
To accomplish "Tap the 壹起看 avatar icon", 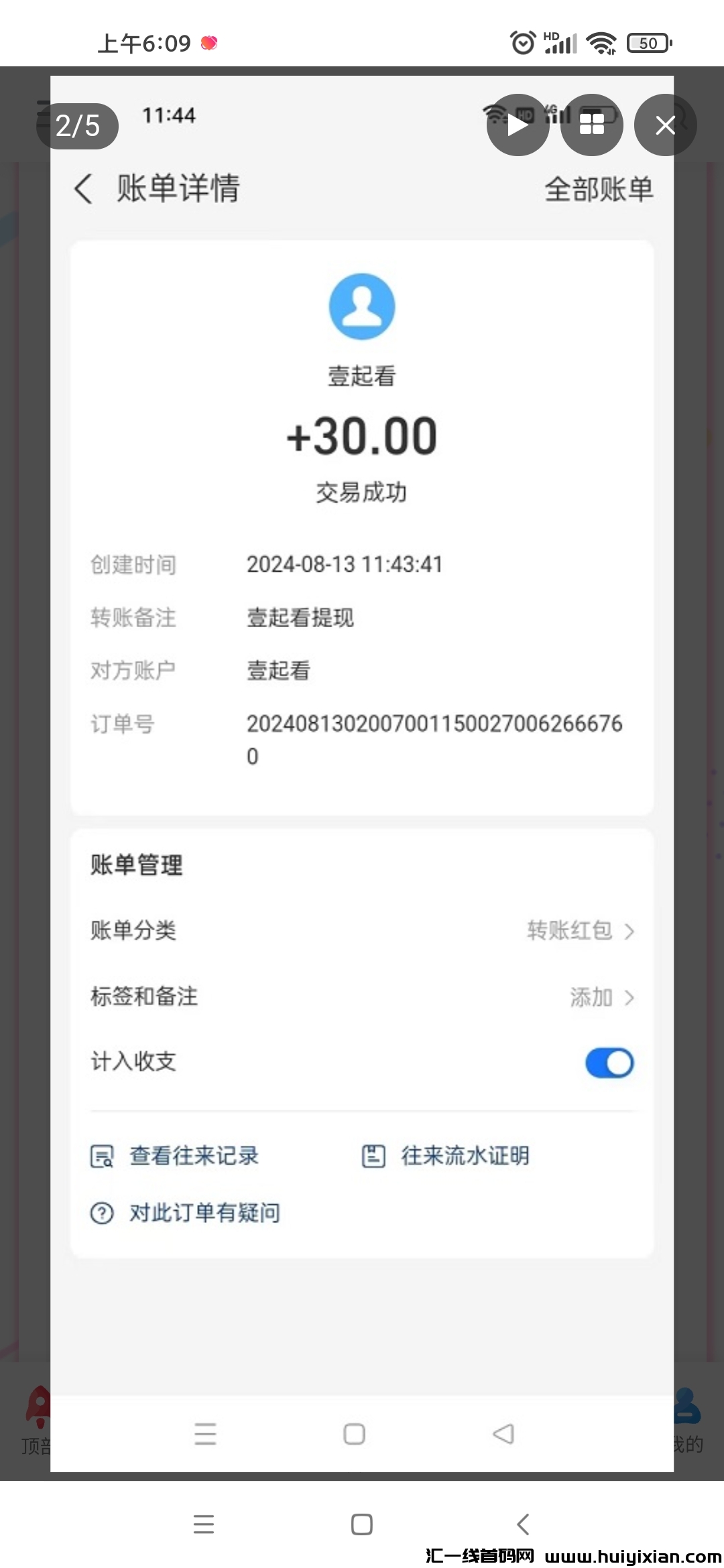I will pyautogui.click(x=361, y=306).
